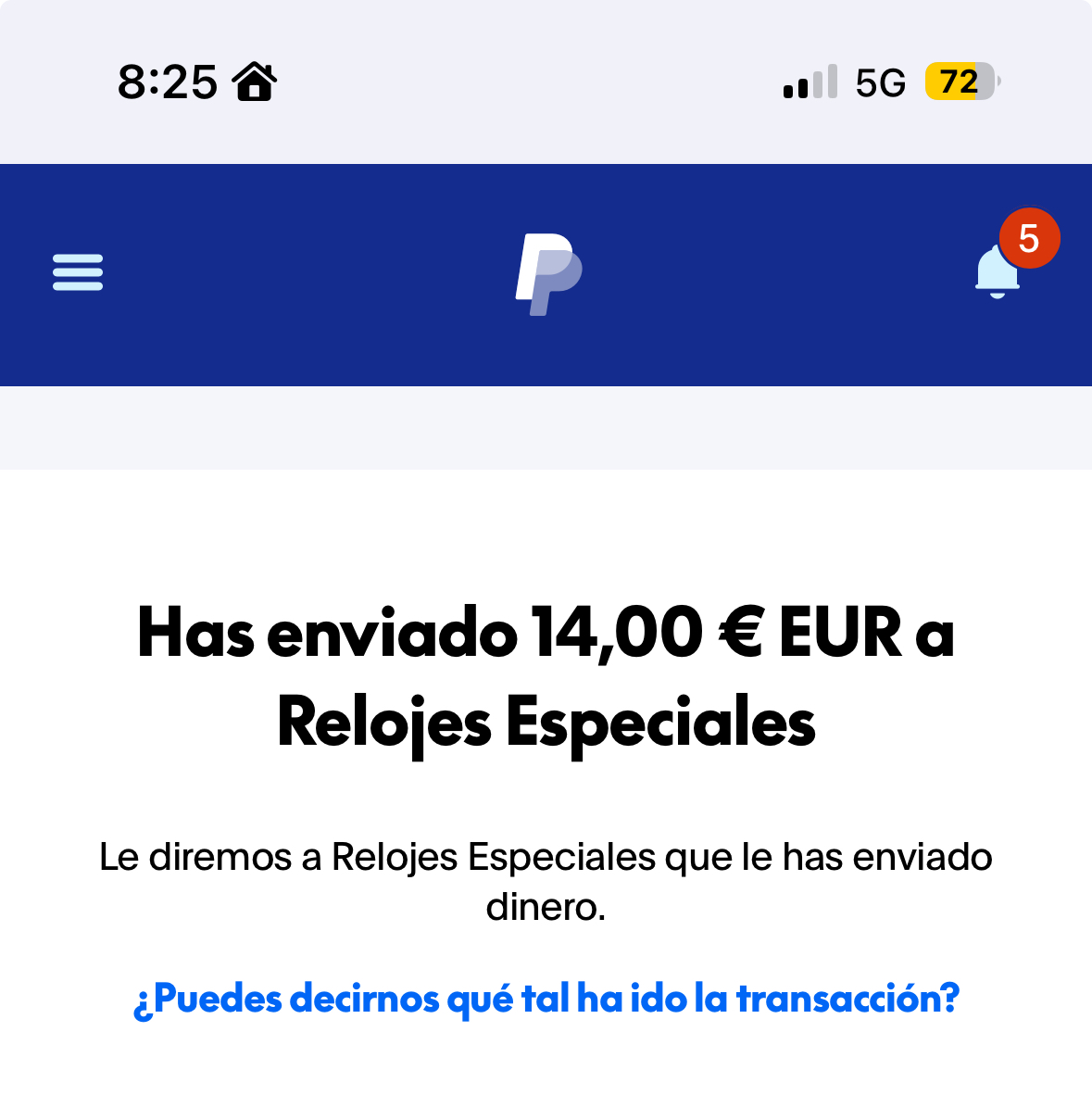Screen dimensions: 1092x1107
Task: Open the transaction feedback link
Action: (546, 999)
